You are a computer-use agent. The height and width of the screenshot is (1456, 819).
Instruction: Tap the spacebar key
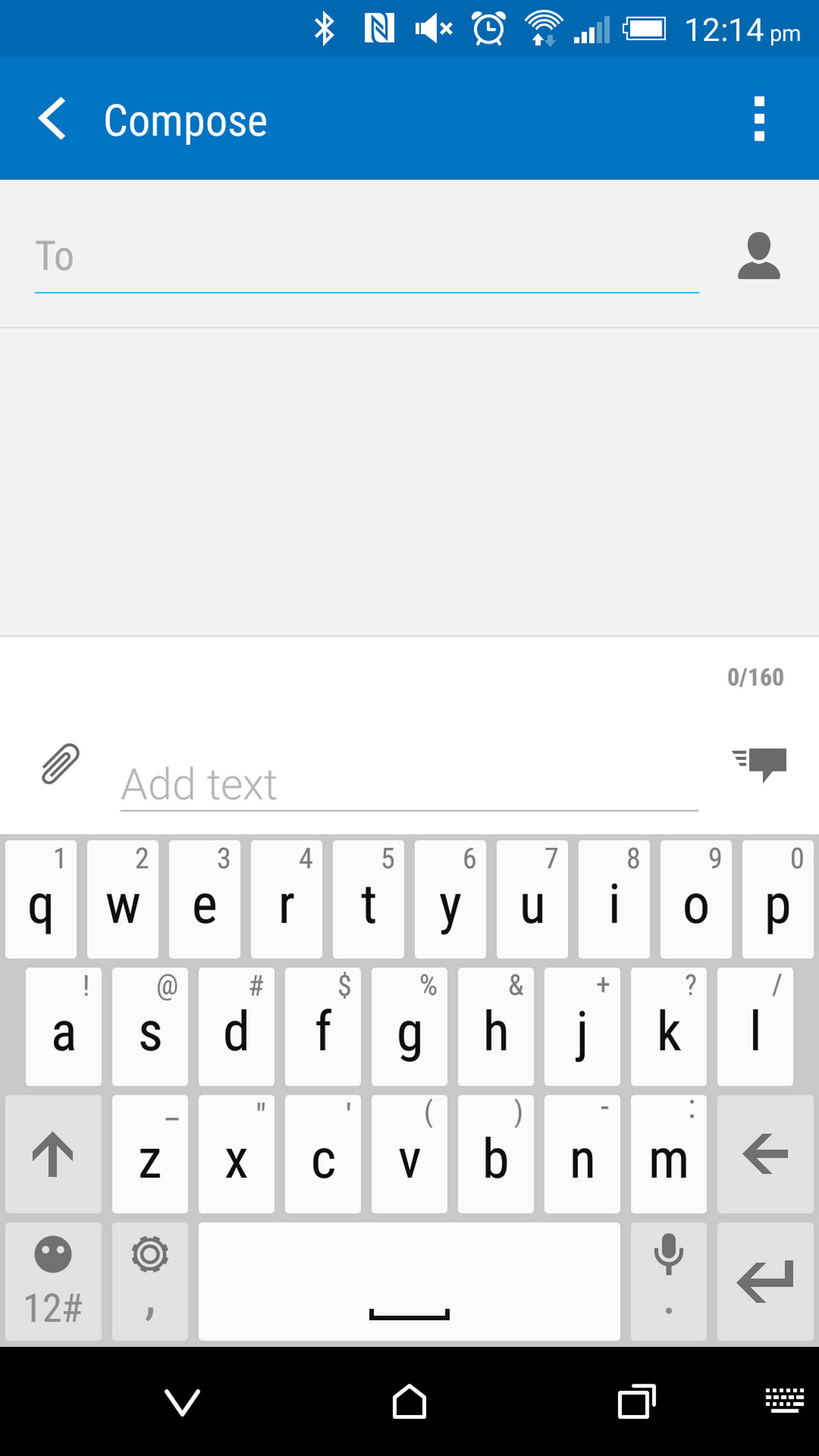coord(409,1281)
